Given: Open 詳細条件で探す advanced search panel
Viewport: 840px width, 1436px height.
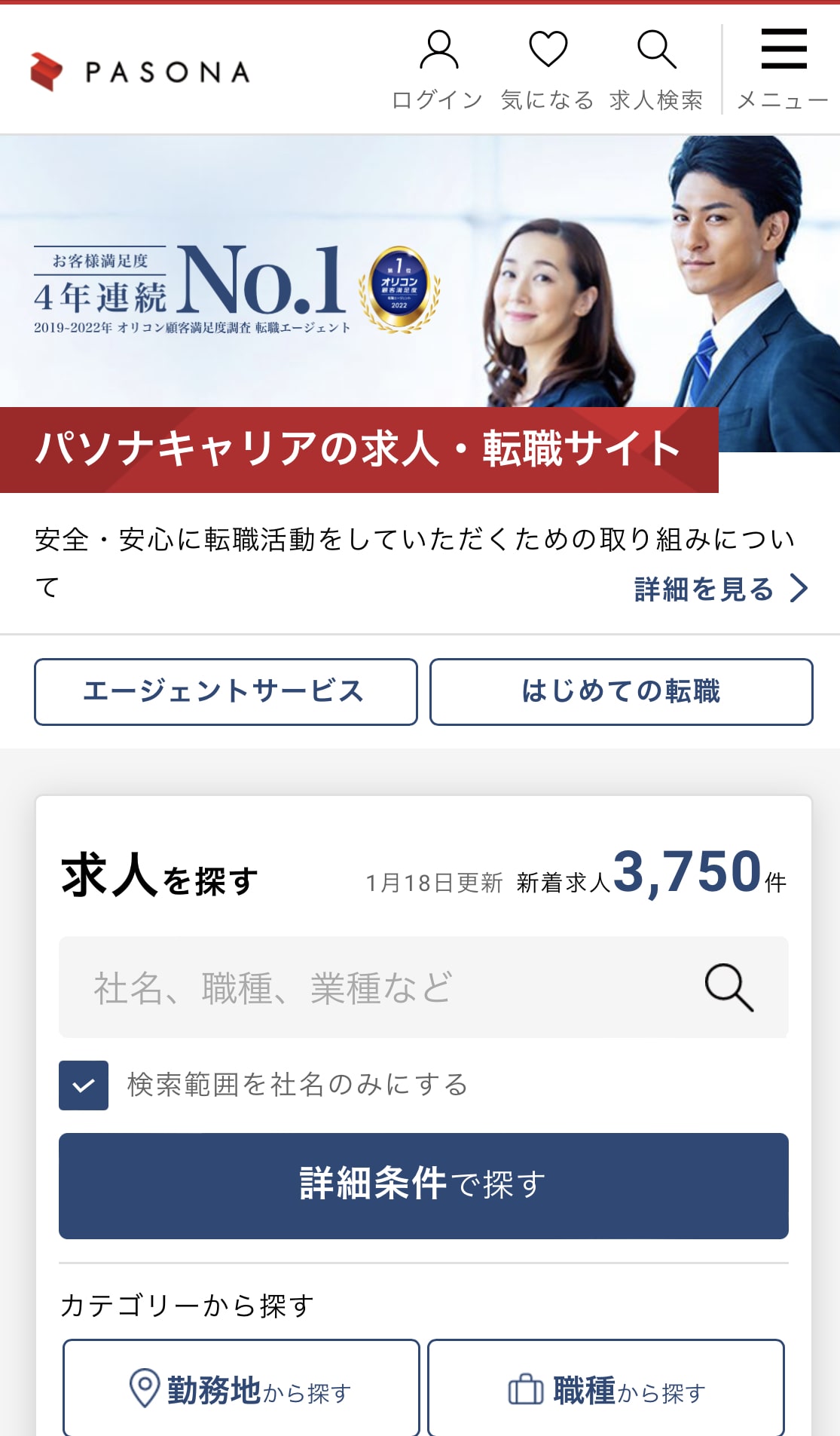Looking at the screenshot, I should tap(420, 1186).
